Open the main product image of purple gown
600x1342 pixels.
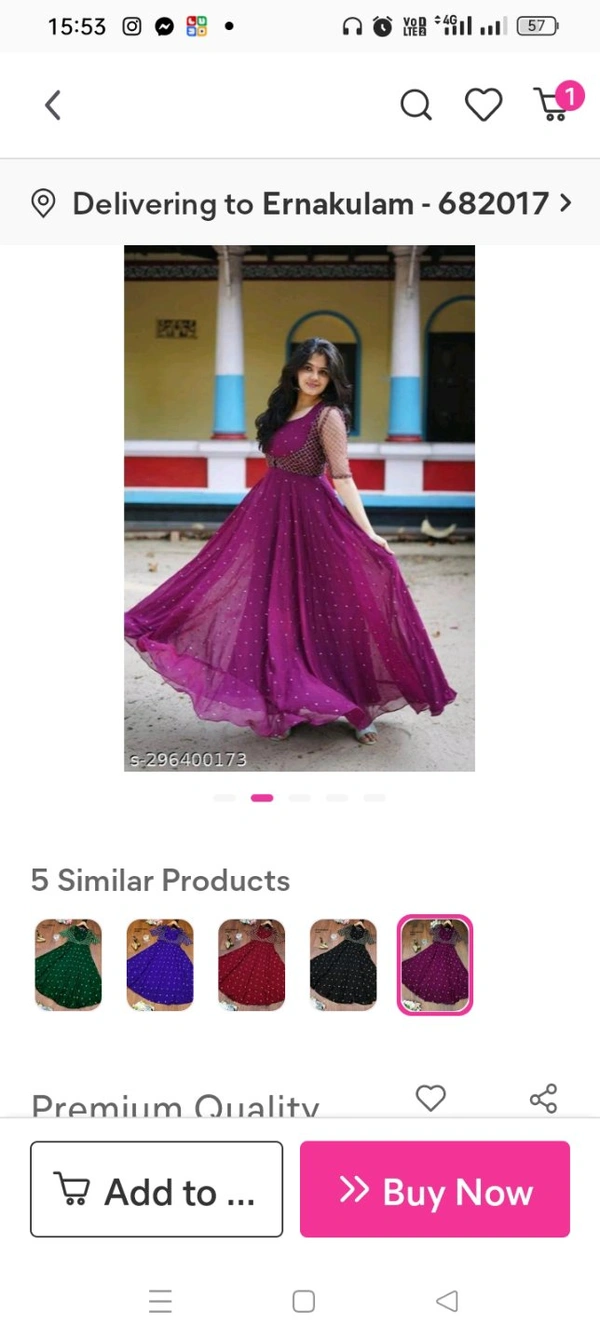click(299, 508)
